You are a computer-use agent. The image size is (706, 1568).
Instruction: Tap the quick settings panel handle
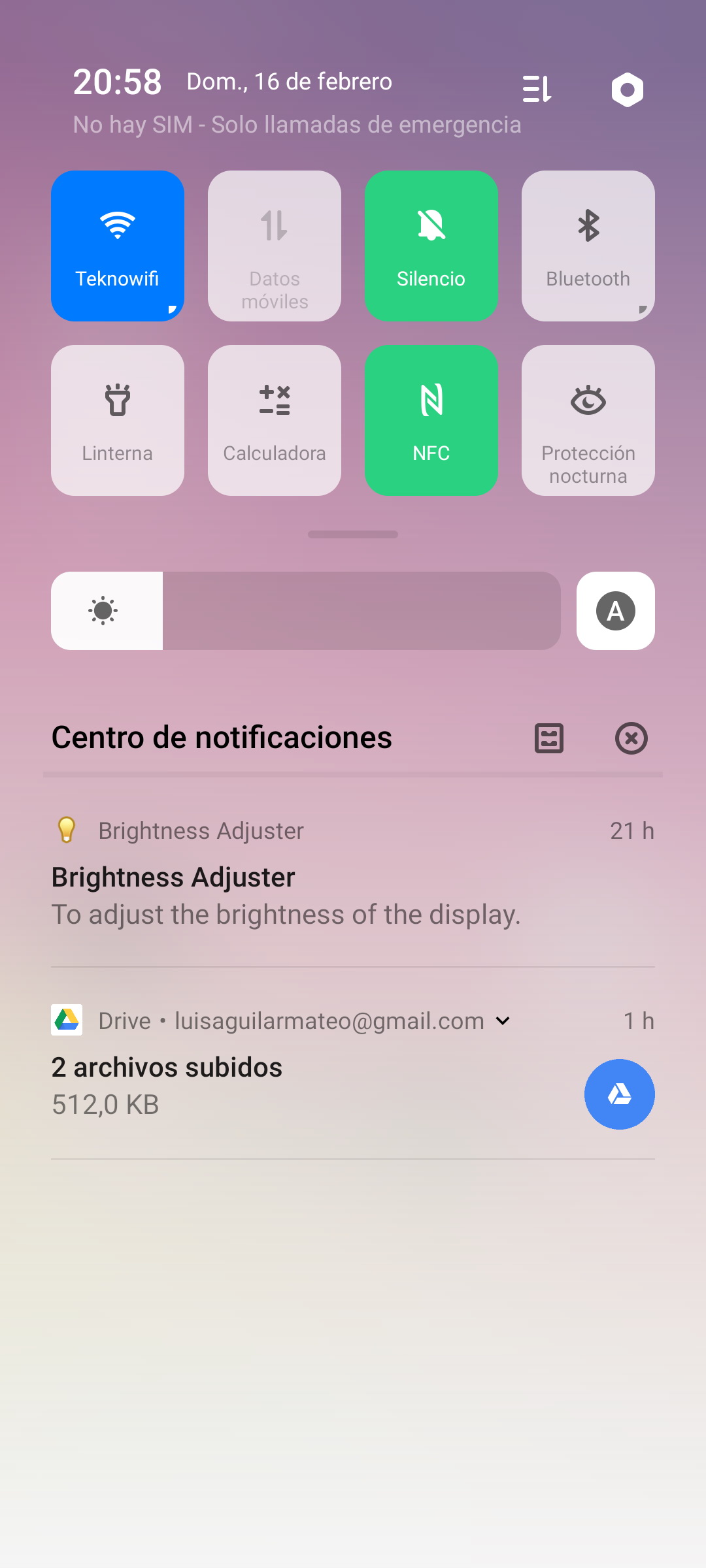[x=353, y=534]
